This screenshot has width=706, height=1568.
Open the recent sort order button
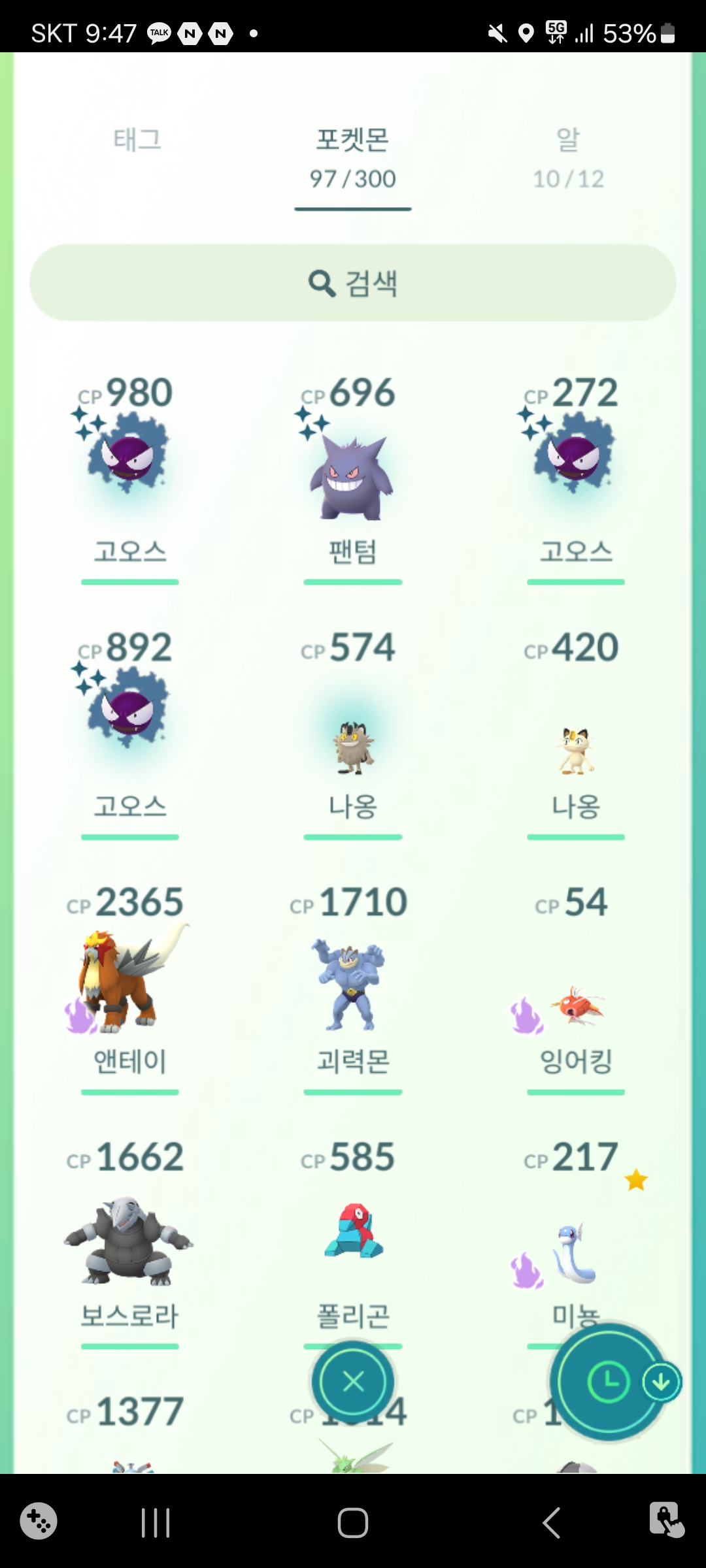tap(608, 1382)
